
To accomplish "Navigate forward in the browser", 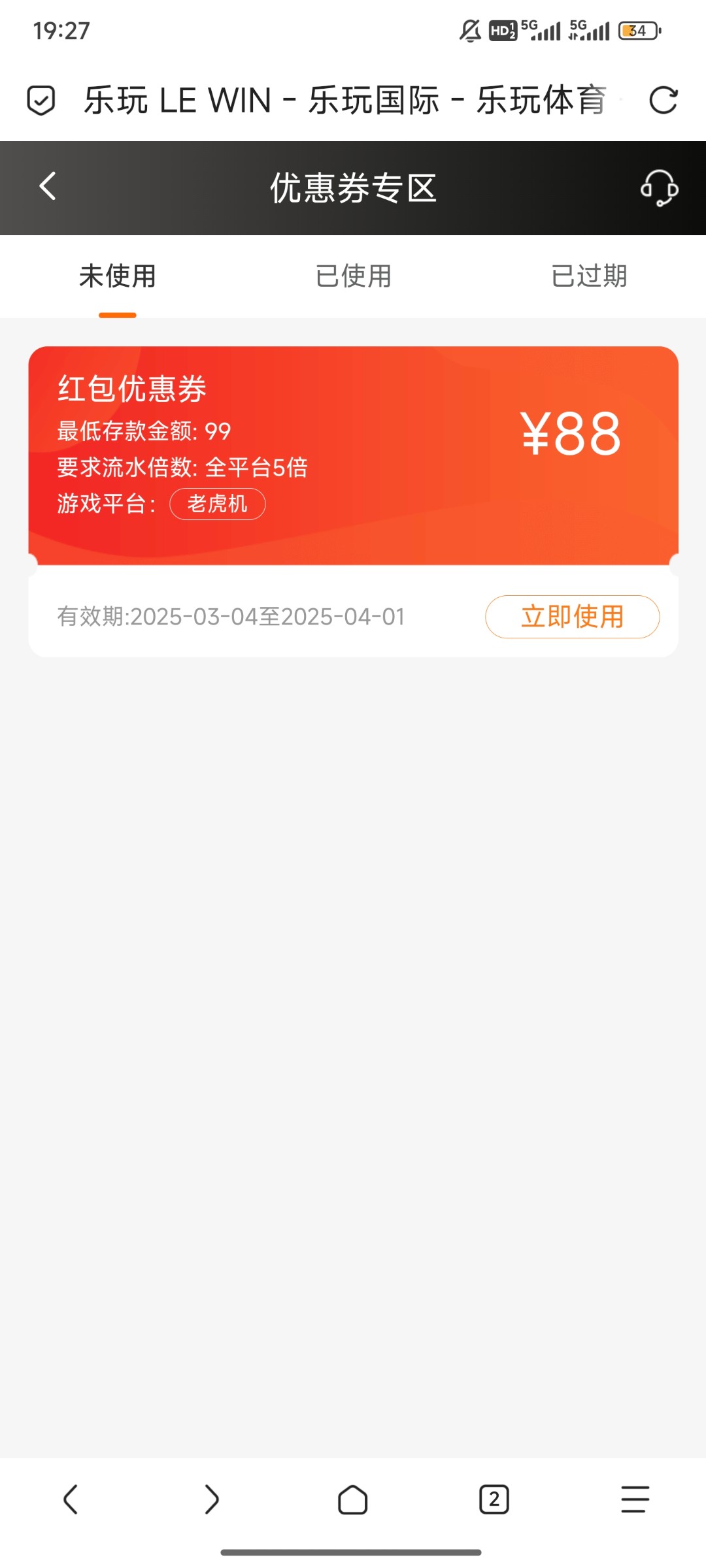I will pyautogui.click(x=211, y=1499).
